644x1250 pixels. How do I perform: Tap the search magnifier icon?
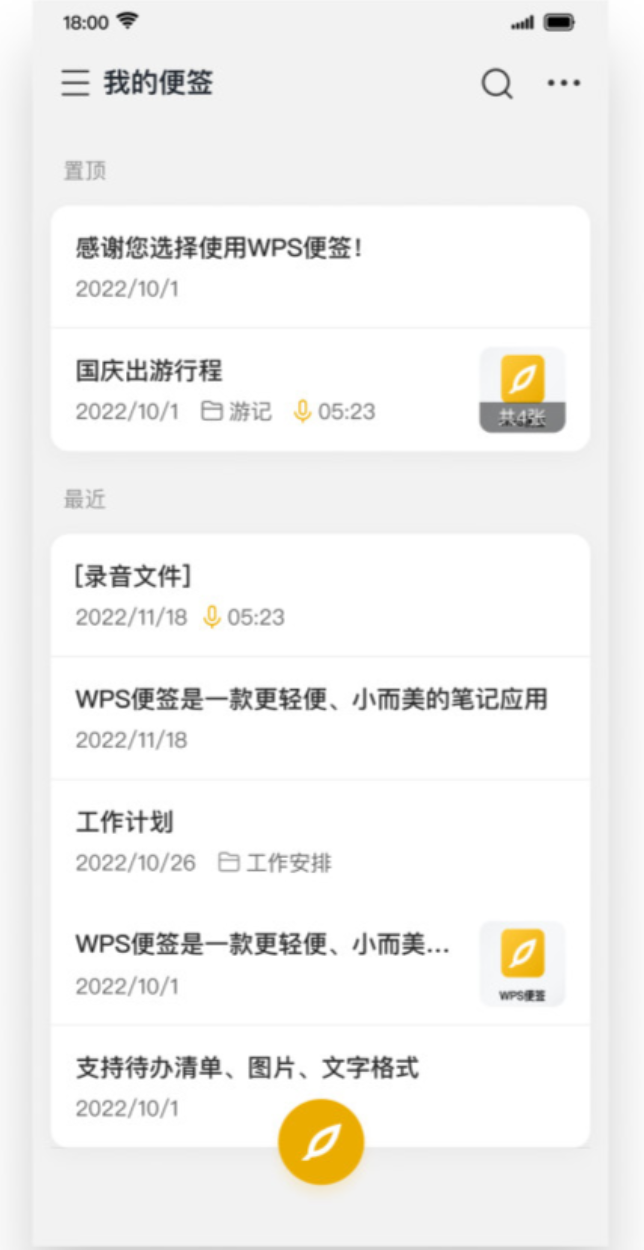(497, 84)
